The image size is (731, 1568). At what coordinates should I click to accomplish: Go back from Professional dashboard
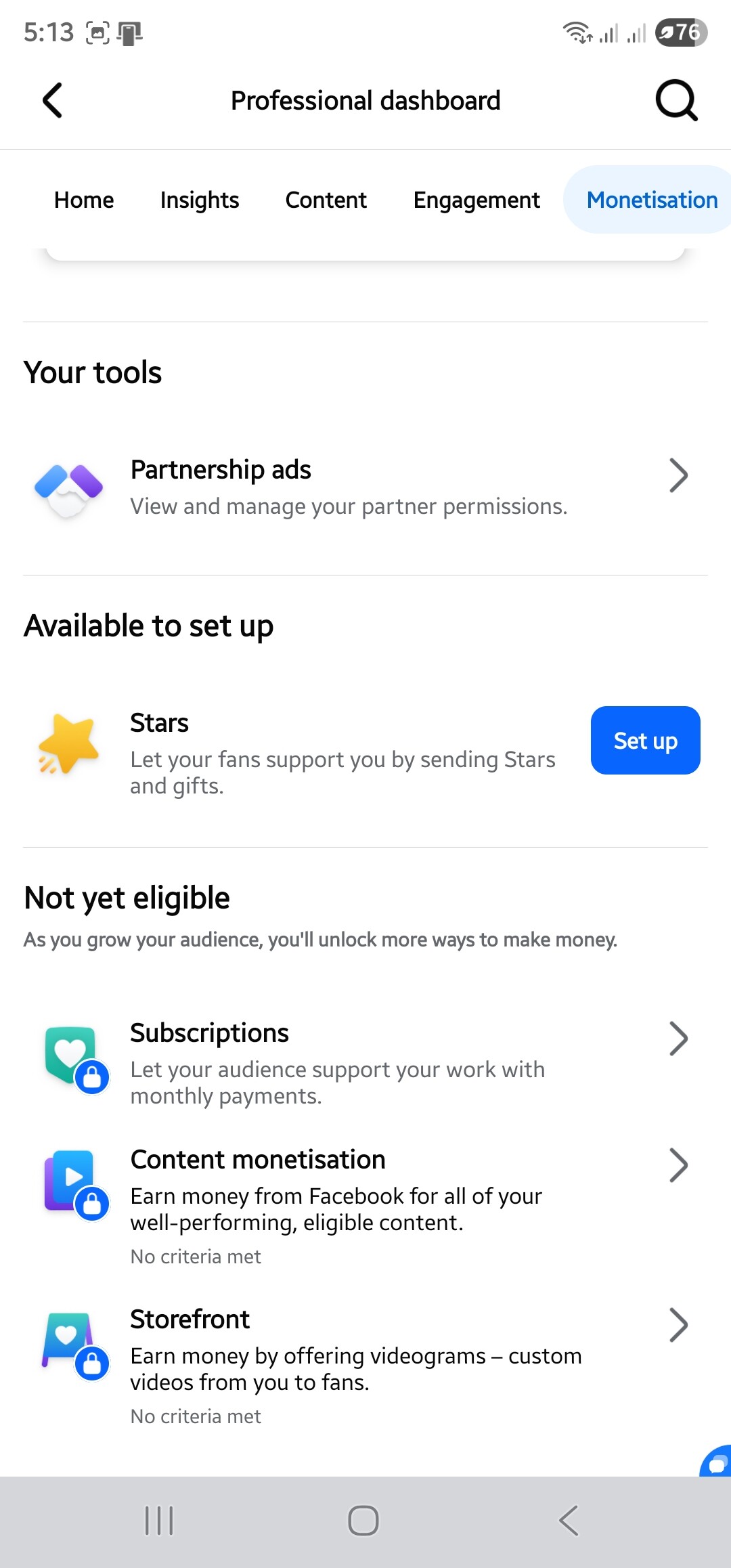click(53, 101)
